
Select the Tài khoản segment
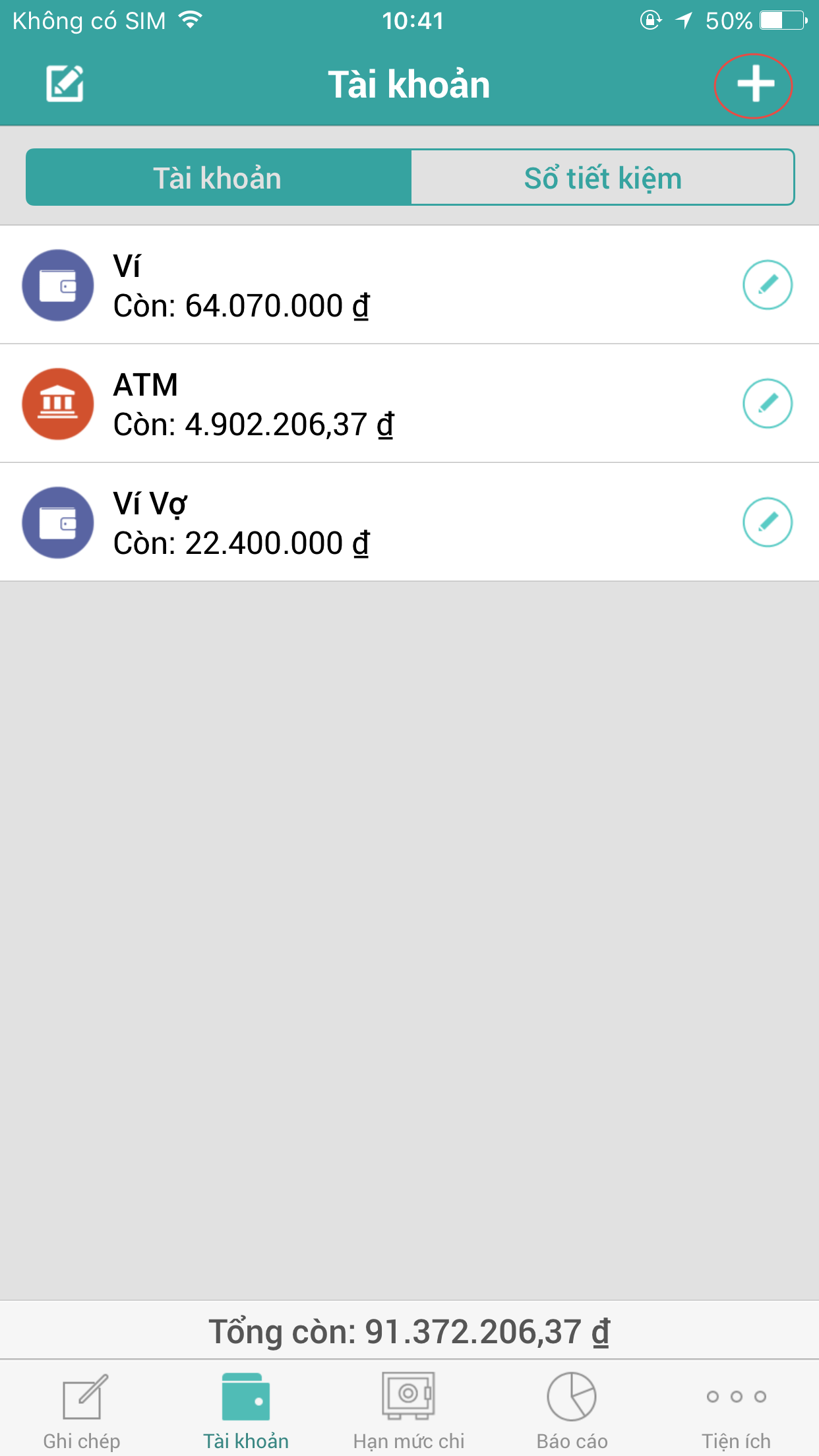218,177
